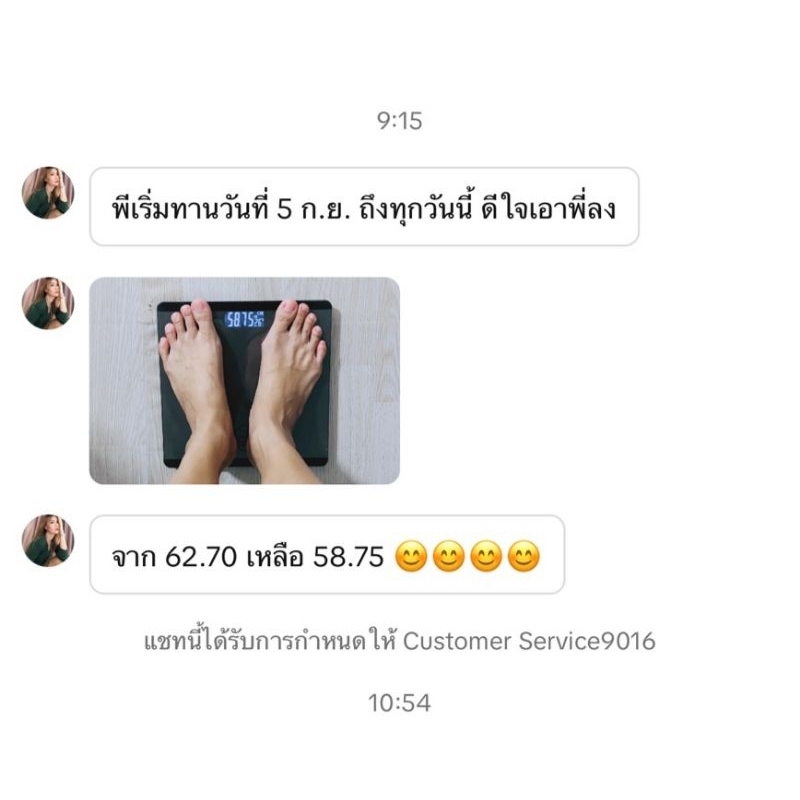This screenshot has width=800, height=800.
Task: Tap the profile picture beside the 5 ก.ย. message
Action: point(48,193)
